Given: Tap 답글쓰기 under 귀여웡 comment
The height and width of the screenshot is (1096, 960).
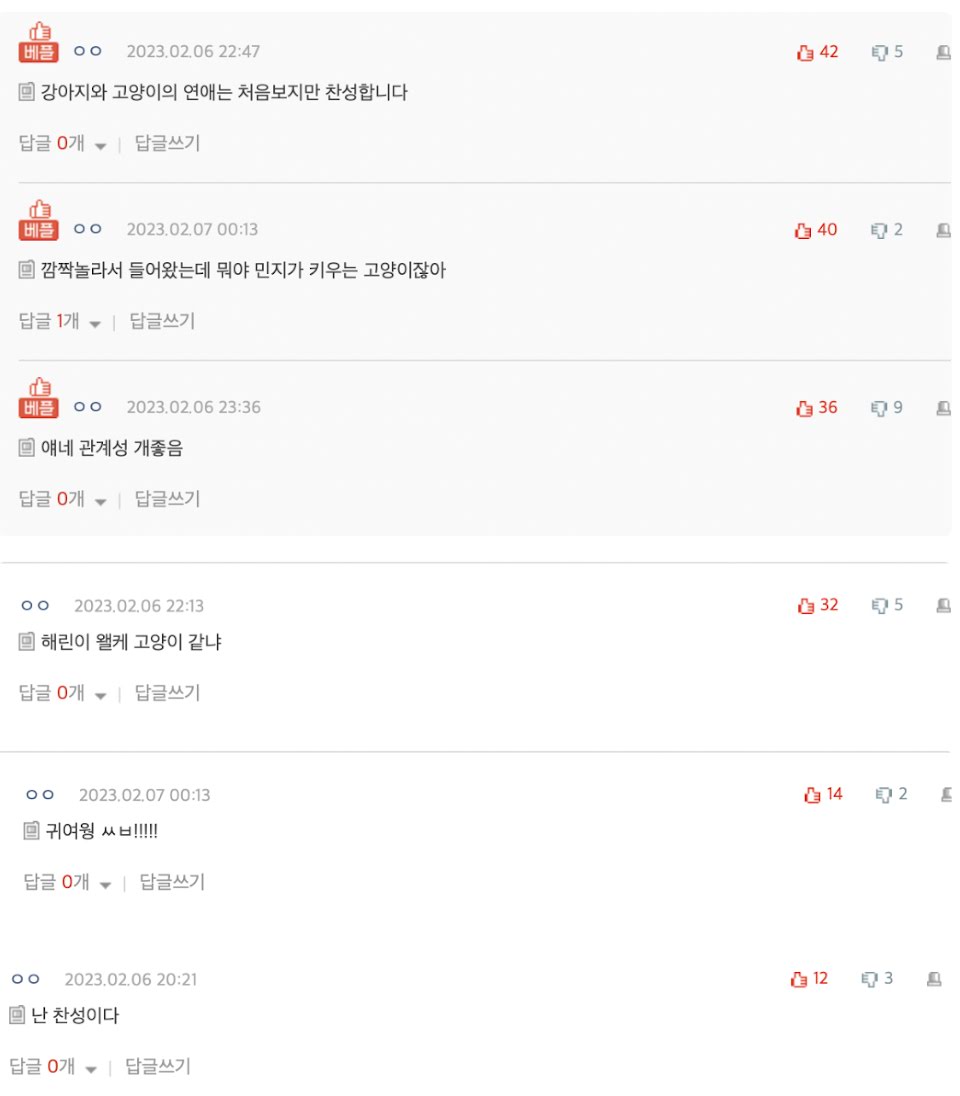Looking at the screenshot, I should click(x=172, y=882).
